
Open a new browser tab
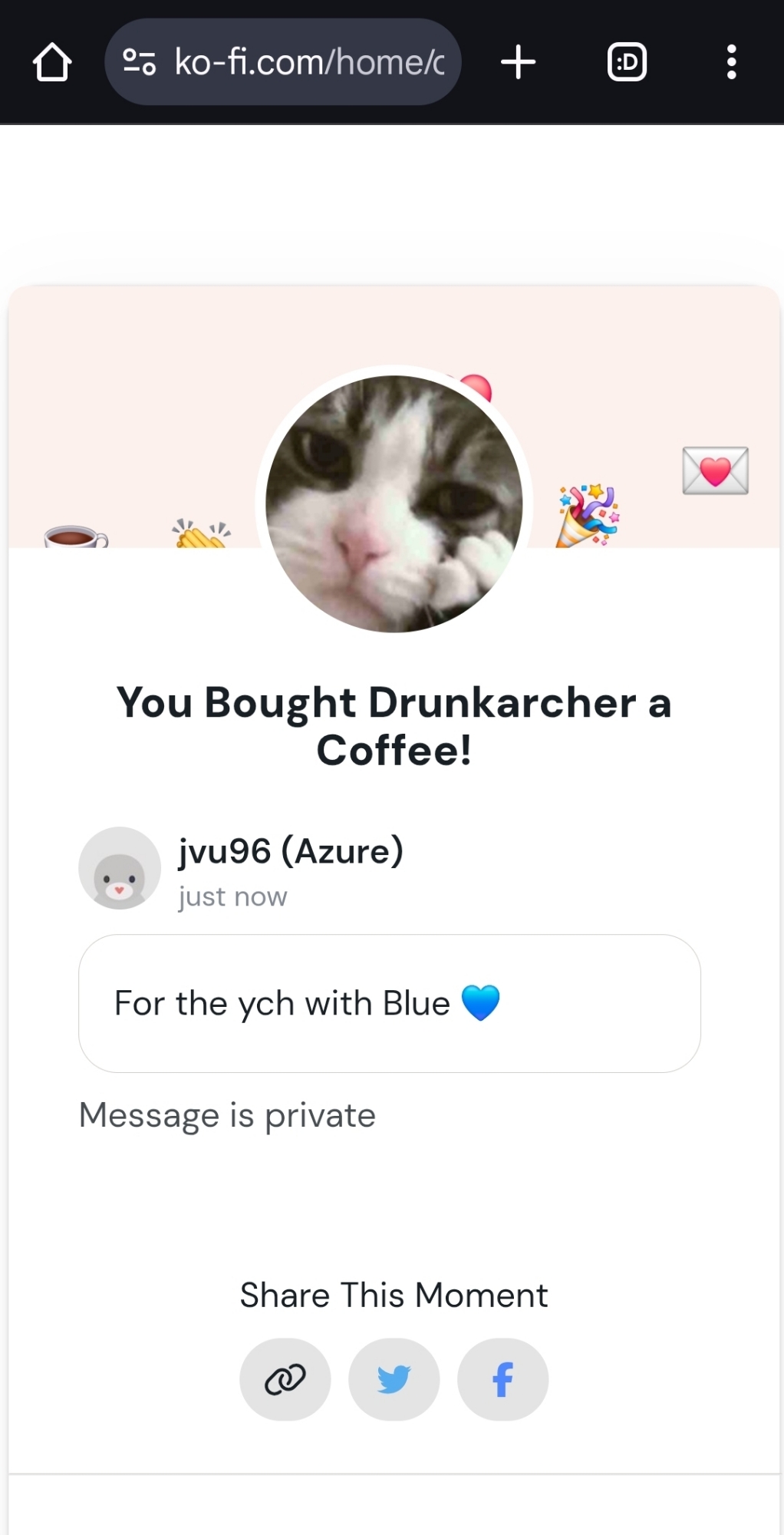518,62
